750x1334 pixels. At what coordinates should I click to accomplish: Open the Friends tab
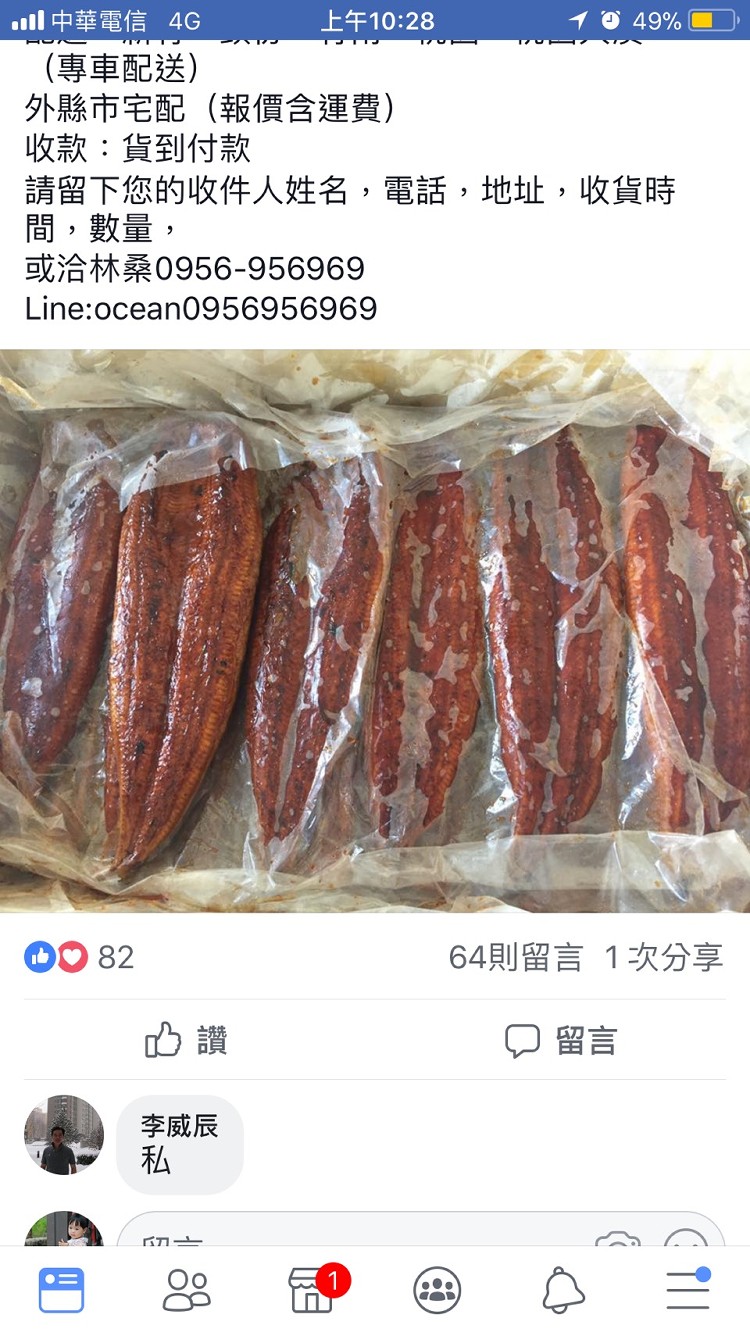[187, 1290]
